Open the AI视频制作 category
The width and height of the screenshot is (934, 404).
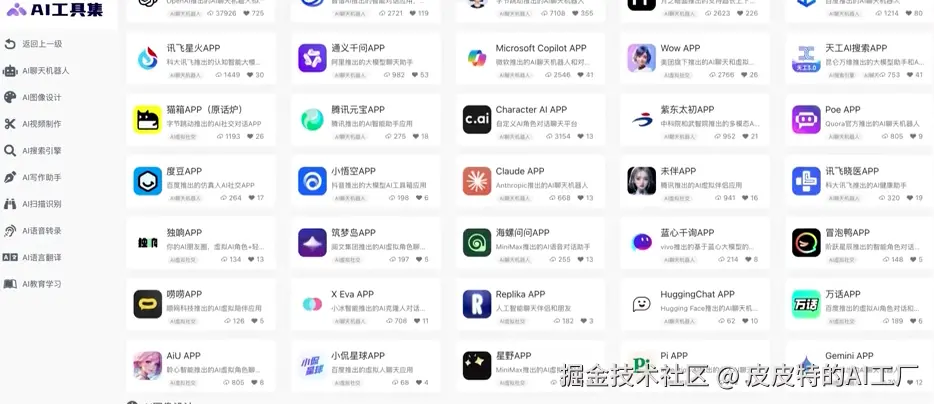42,124
